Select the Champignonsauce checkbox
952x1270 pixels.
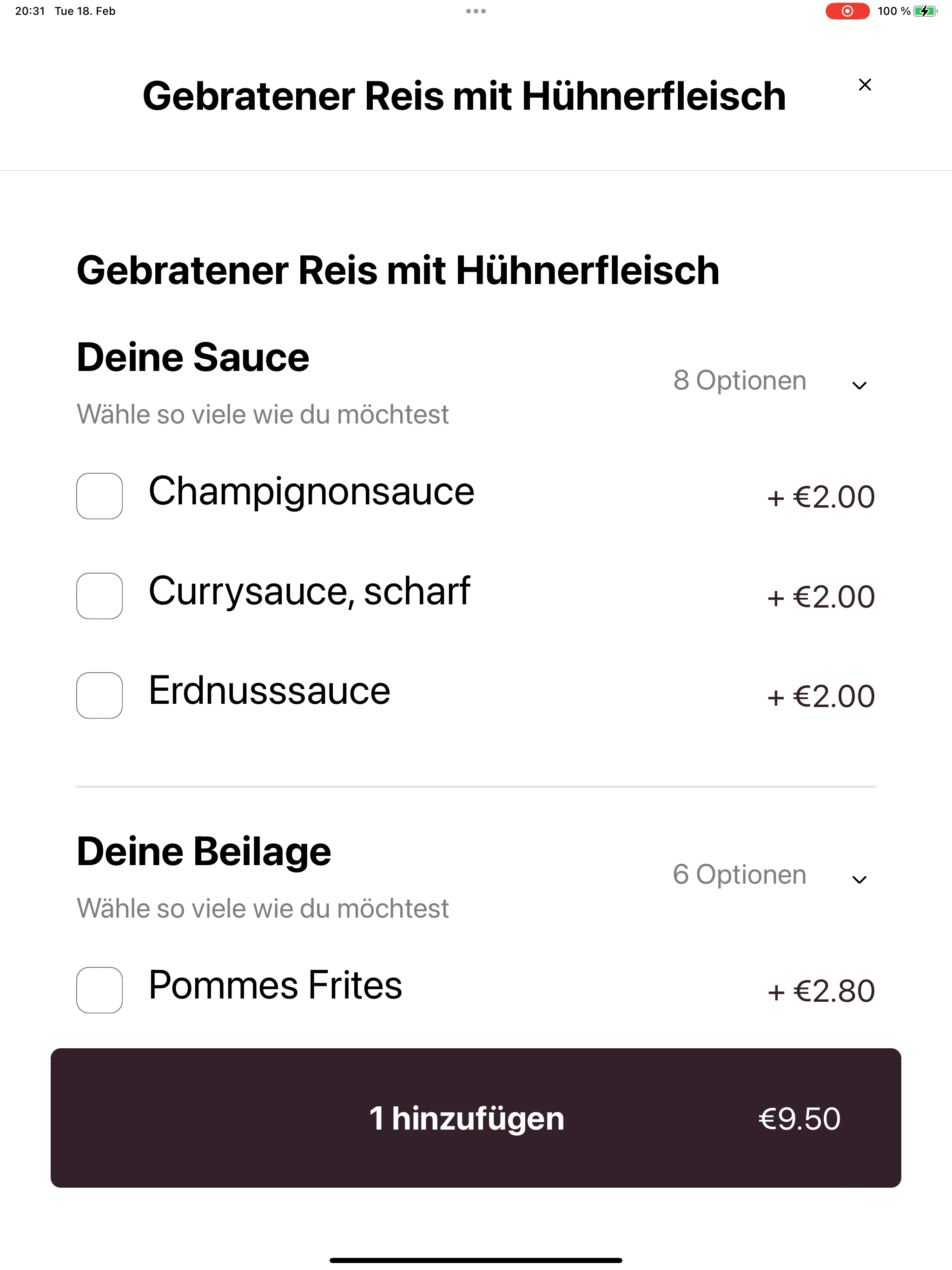[x=99, y=496]
